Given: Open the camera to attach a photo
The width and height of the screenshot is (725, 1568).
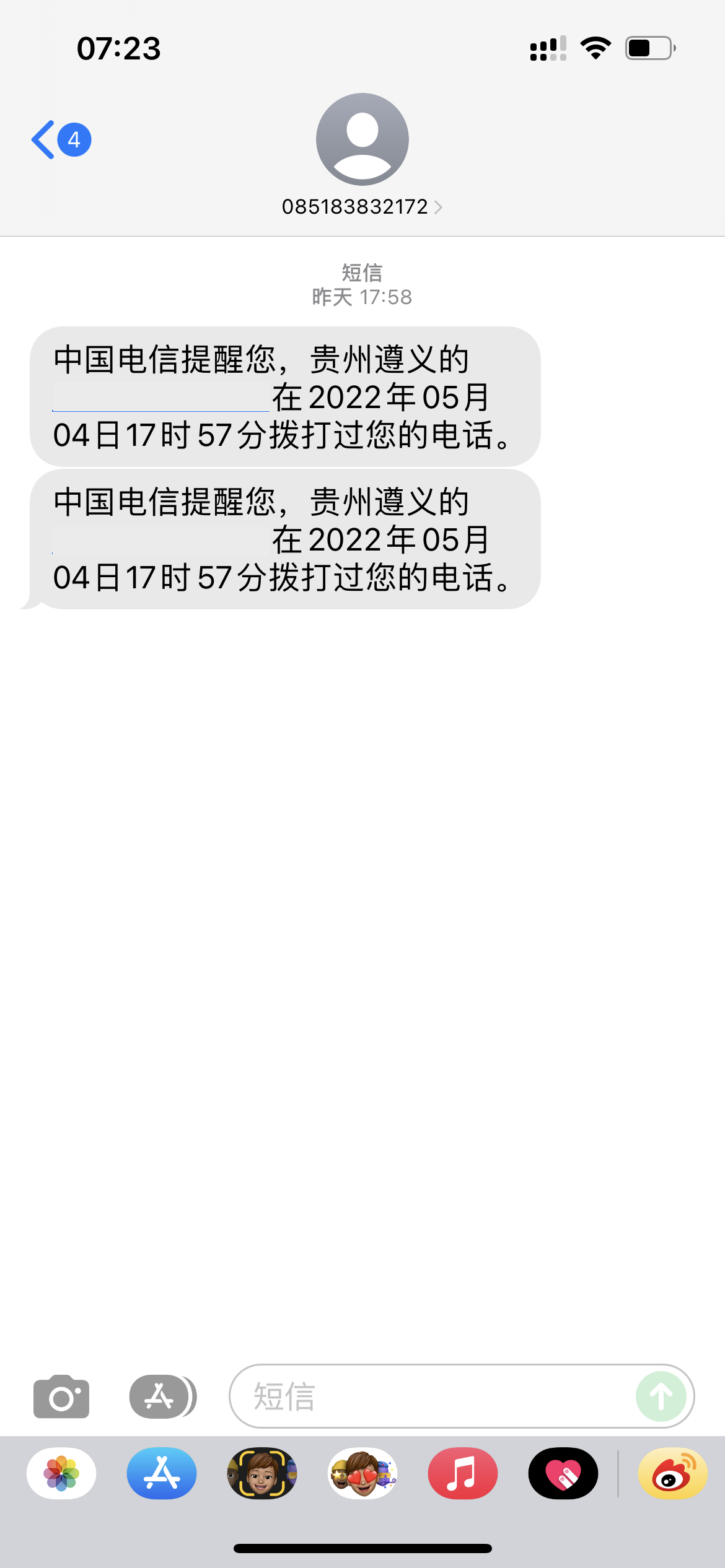Looking at the screenshot, I should [61, 1396].
